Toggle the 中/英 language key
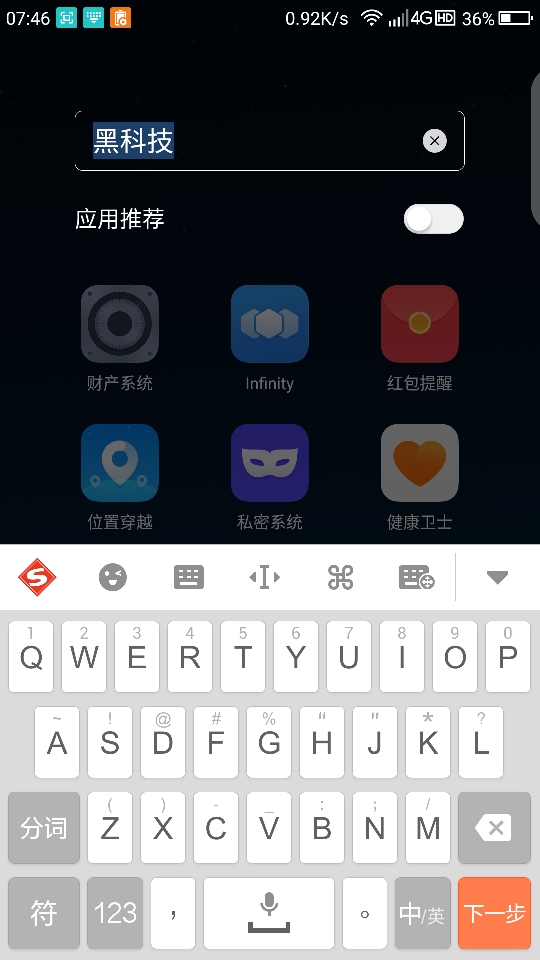540x960 pixels. (x=422, y=913)
